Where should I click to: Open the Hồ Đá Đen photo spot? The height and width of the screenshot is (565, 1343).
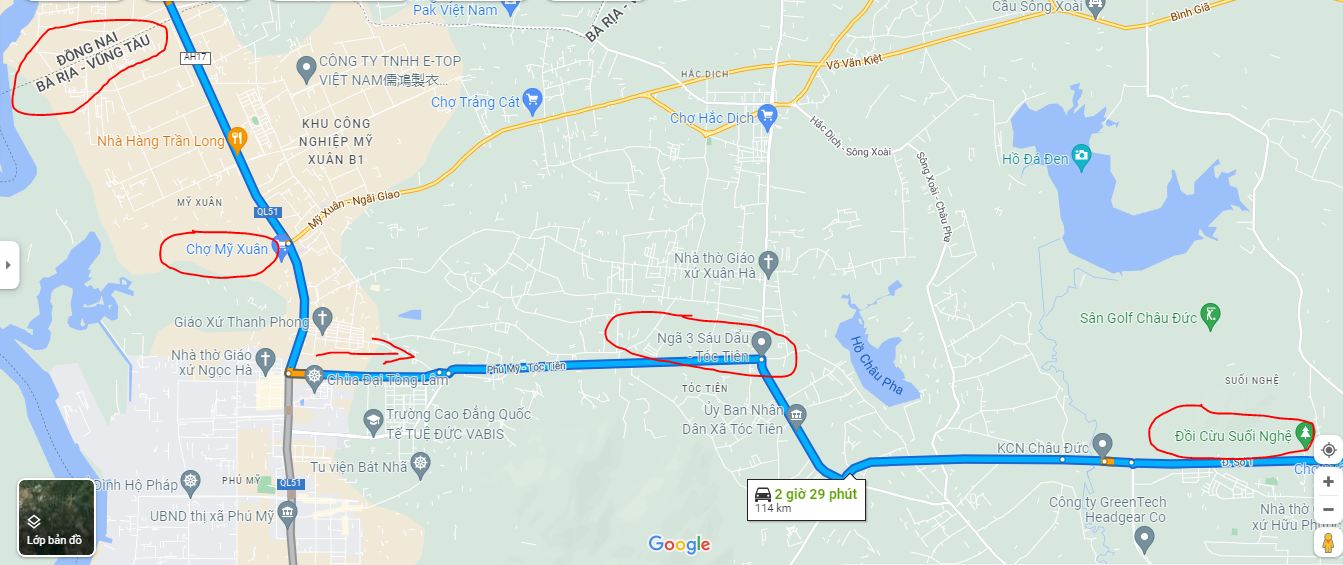pyautogui.click(x=1081, y=158)
